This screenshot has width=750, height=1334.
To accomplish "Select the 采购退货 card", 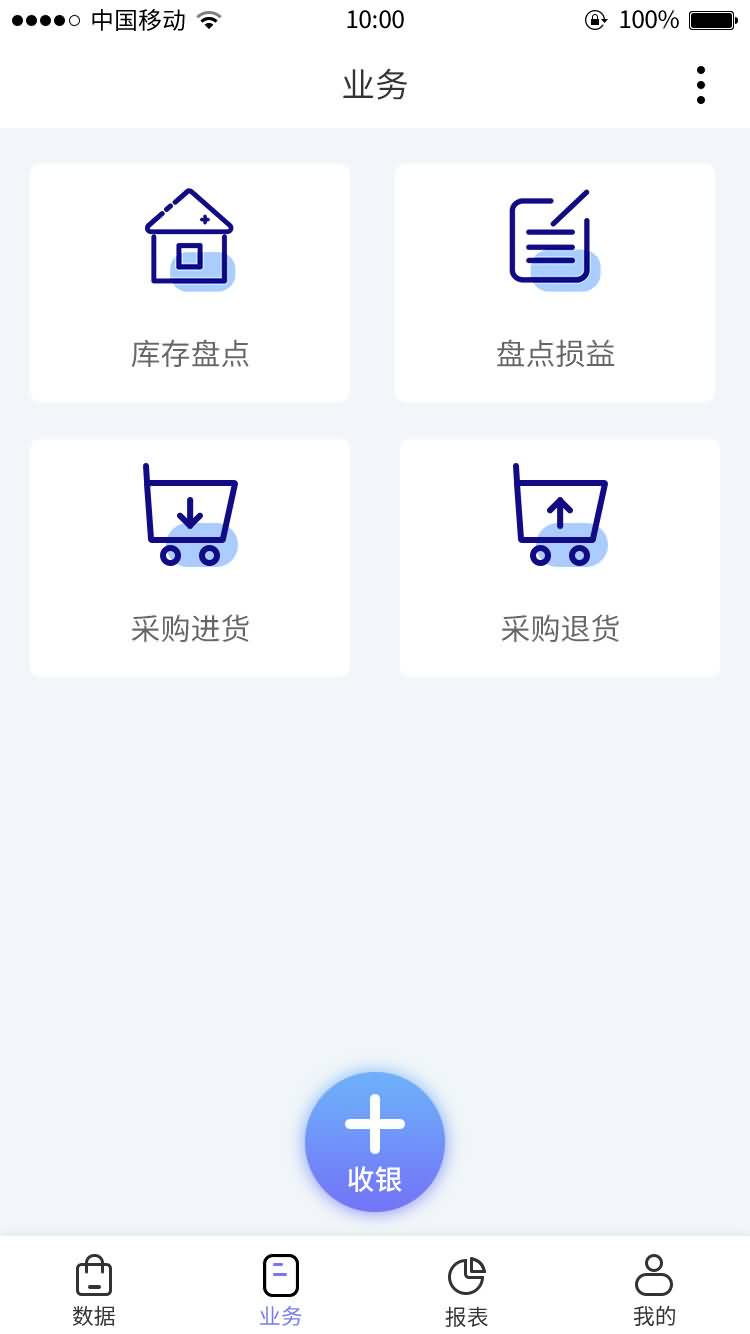I will (x=560, y=558).
